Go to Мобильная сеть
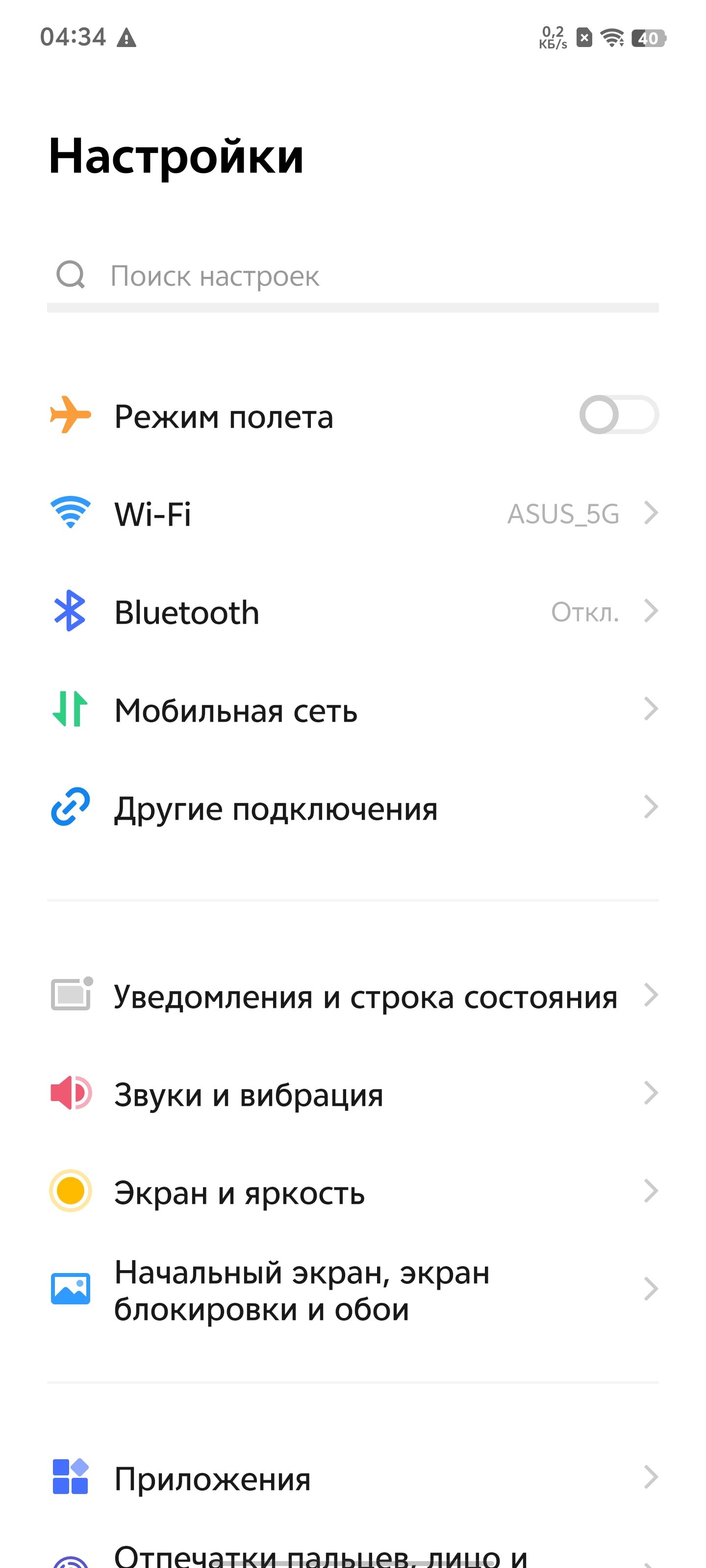Screen dimensions: 706x1568 tap(353, 710)
